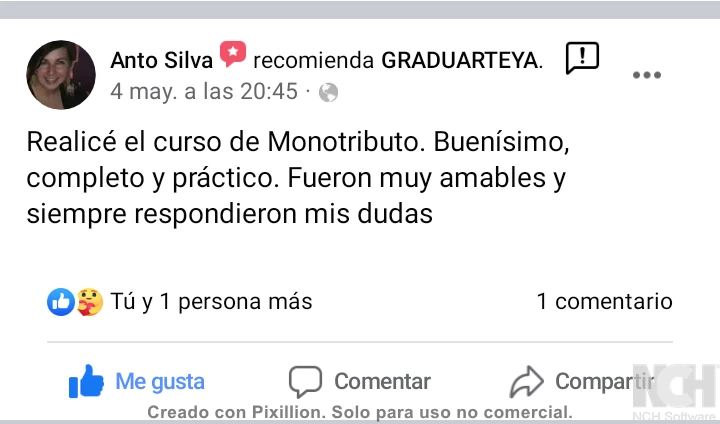
Task: Like the post with Me gusta
Action: [x=136, y=381]
